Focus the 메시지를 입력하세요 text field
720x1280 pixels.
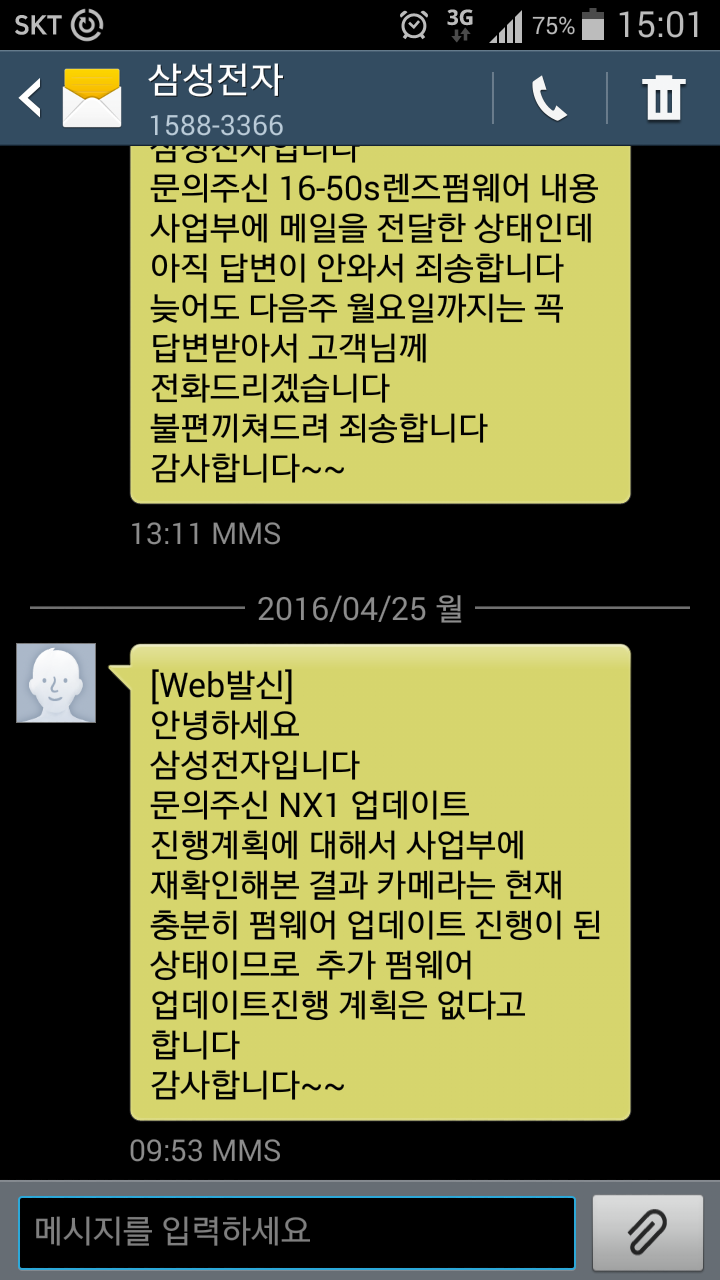[x=297, y=1232]
